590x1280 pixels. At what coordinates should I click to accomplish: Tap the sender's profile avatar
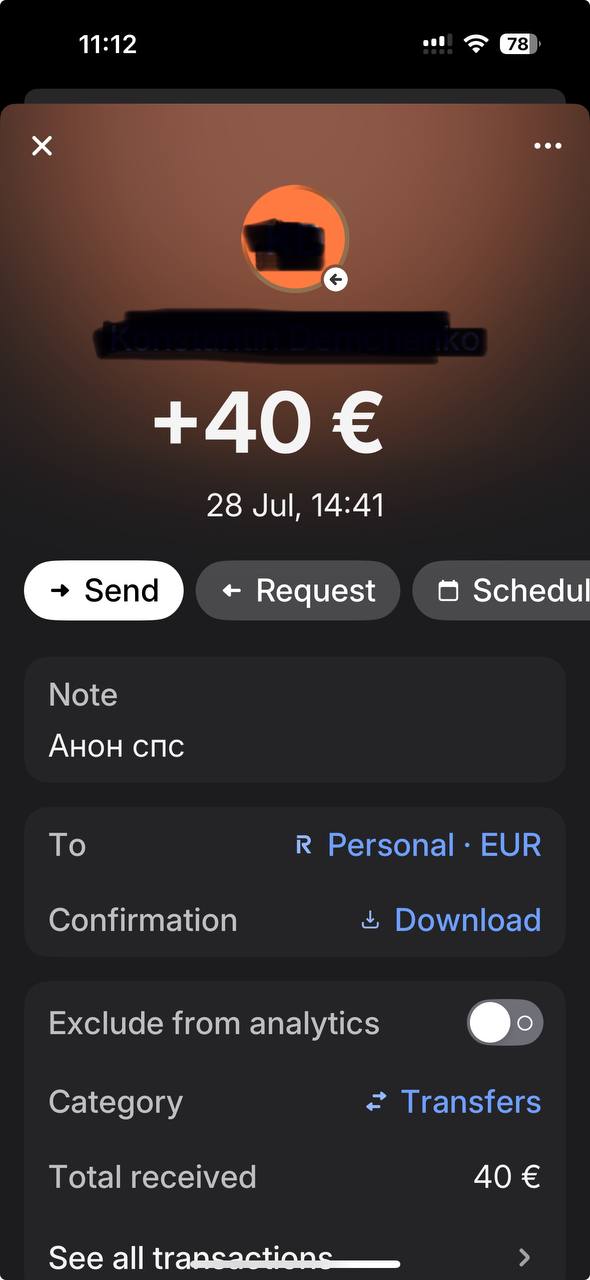pyautogui.click(x=295, y=238)
